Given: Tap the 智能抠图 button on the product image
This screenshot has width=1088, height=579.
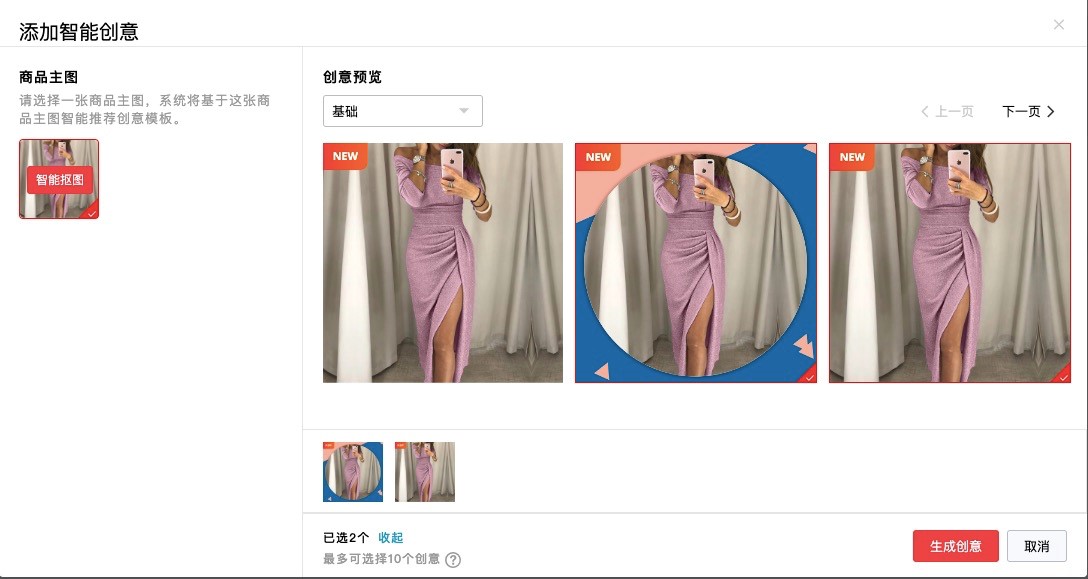Looking at the screenshot, I should (x=60, y=180).
